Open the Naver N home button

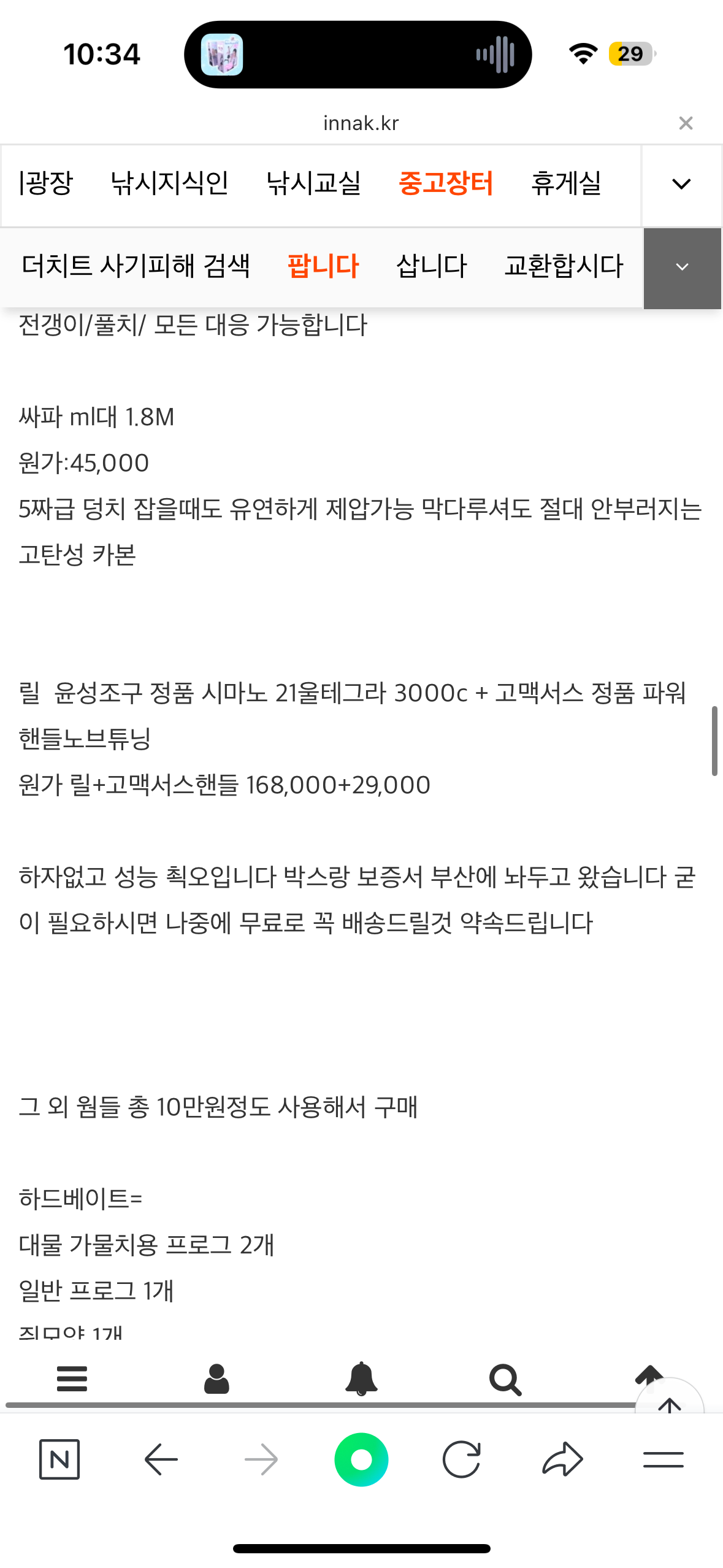(59, 1459)
